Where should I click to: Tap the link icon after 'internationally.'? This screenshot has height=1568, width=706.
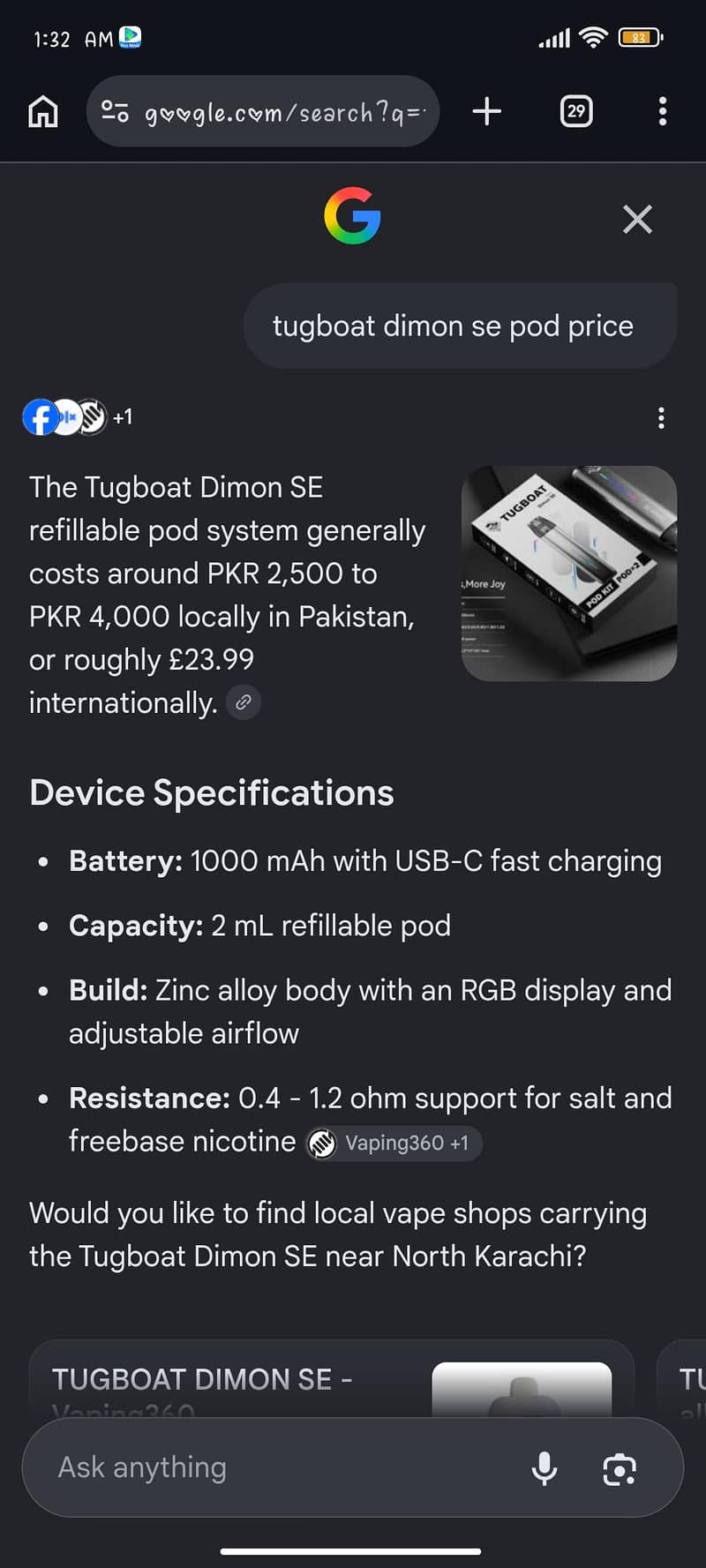pos(244,702)
